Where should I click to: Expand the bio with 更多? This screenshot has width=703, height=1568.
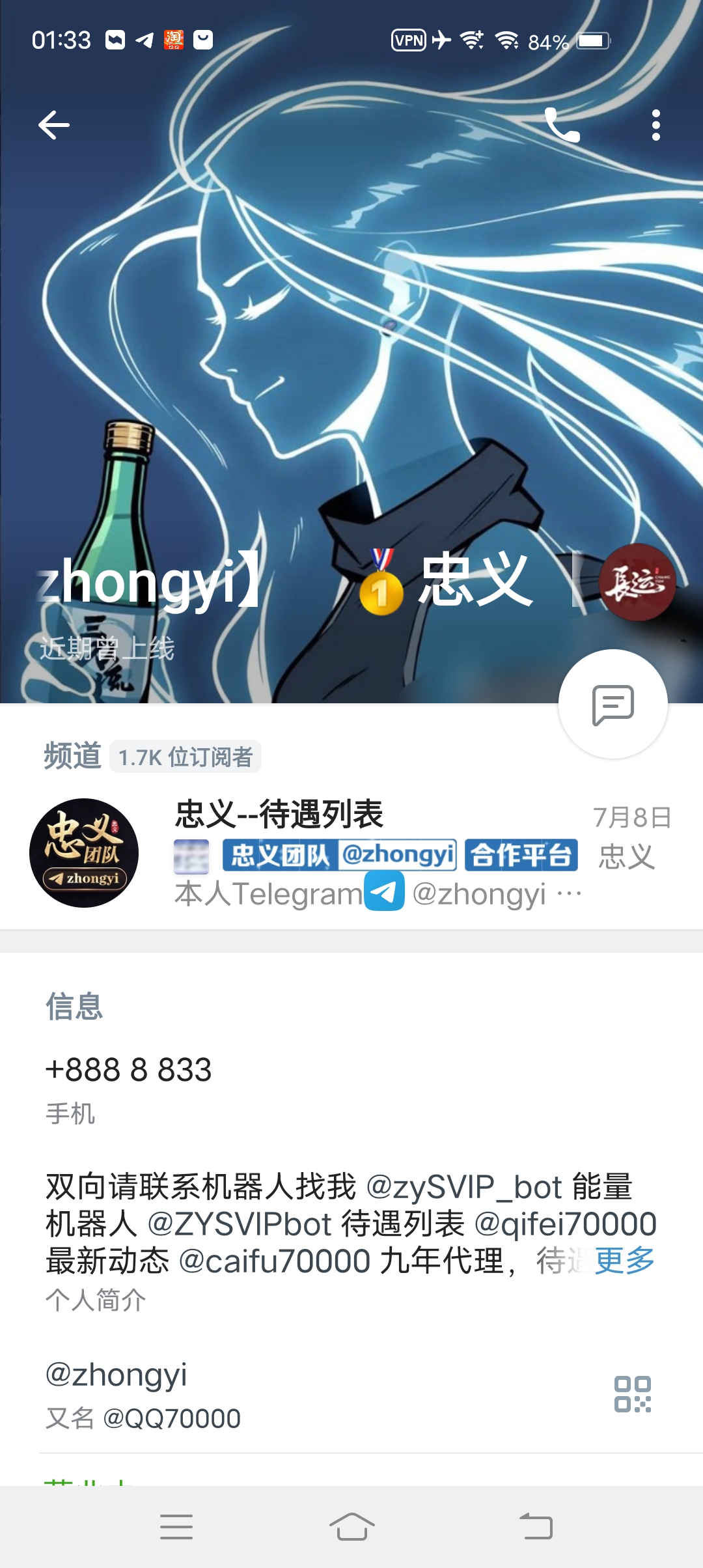pos(625,1261)
